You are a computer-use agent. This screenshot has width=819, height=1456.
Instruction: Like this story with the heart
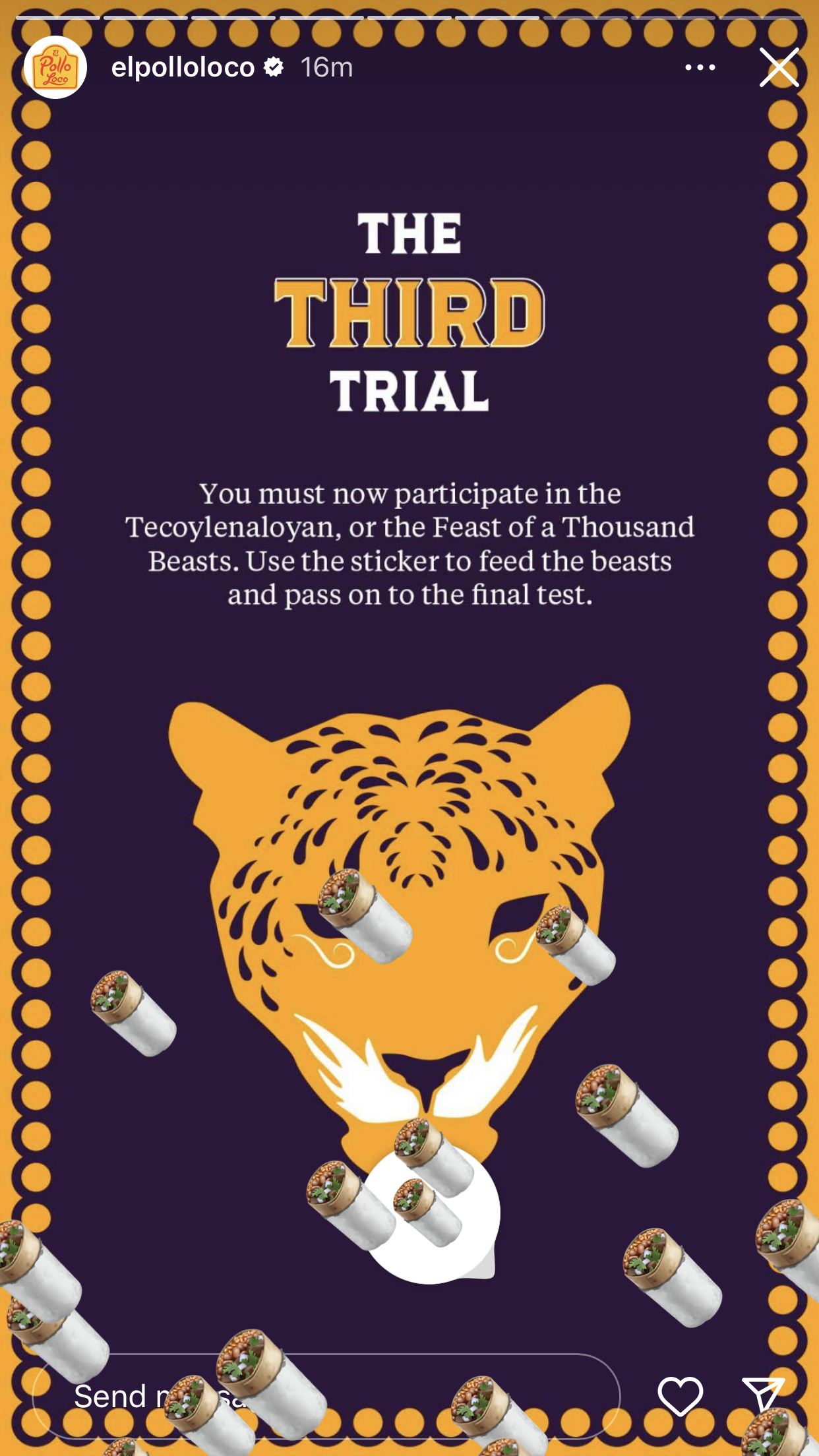[x=680, y=1395]
